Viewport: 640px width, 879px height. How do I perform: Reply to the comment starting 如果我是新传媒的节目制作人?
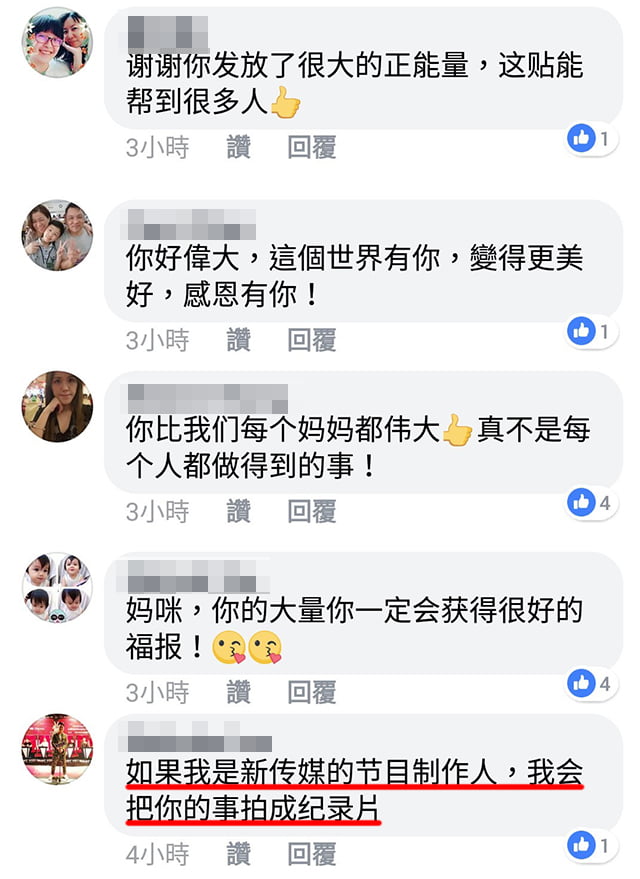[311, 854]
